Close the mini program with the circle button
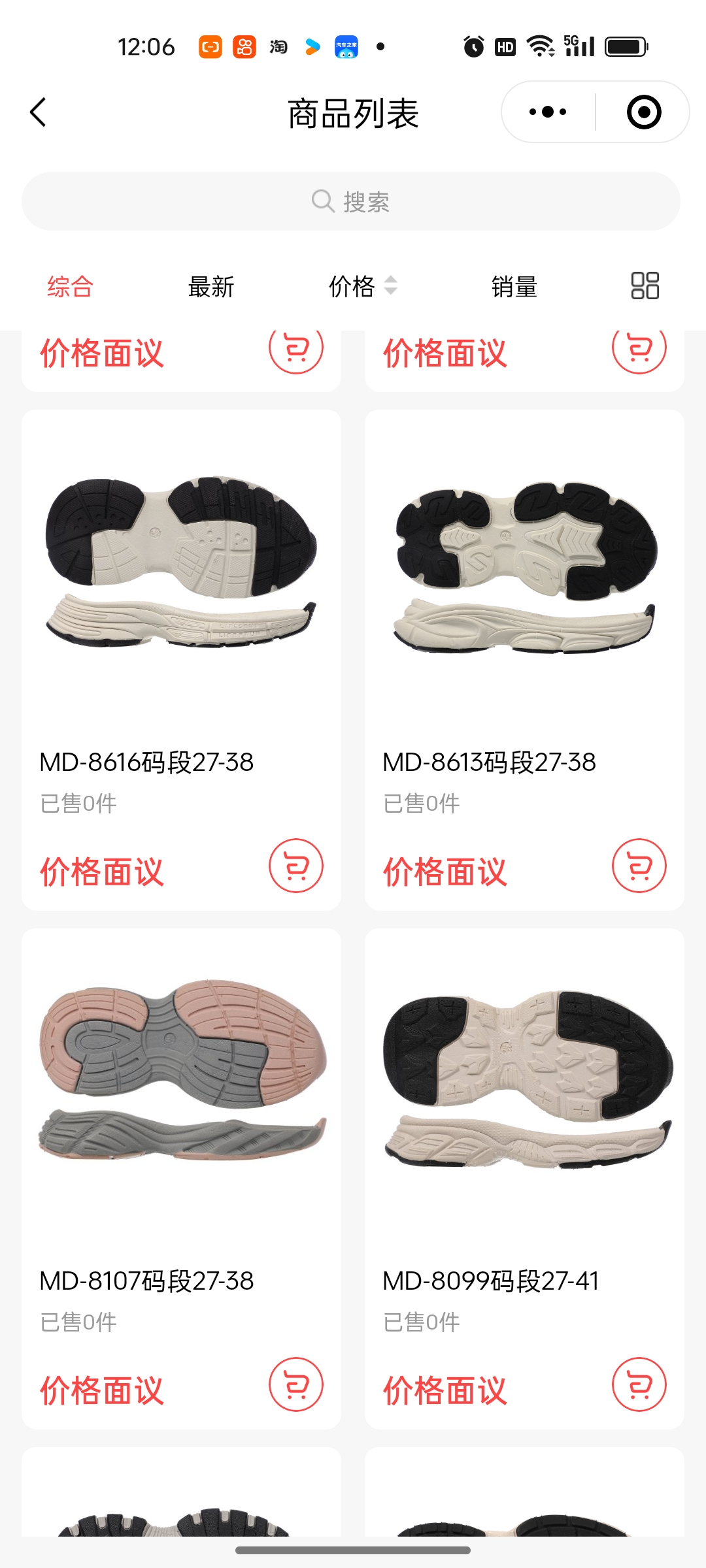This screenshot has width=706, height=1568. (643, 112)
